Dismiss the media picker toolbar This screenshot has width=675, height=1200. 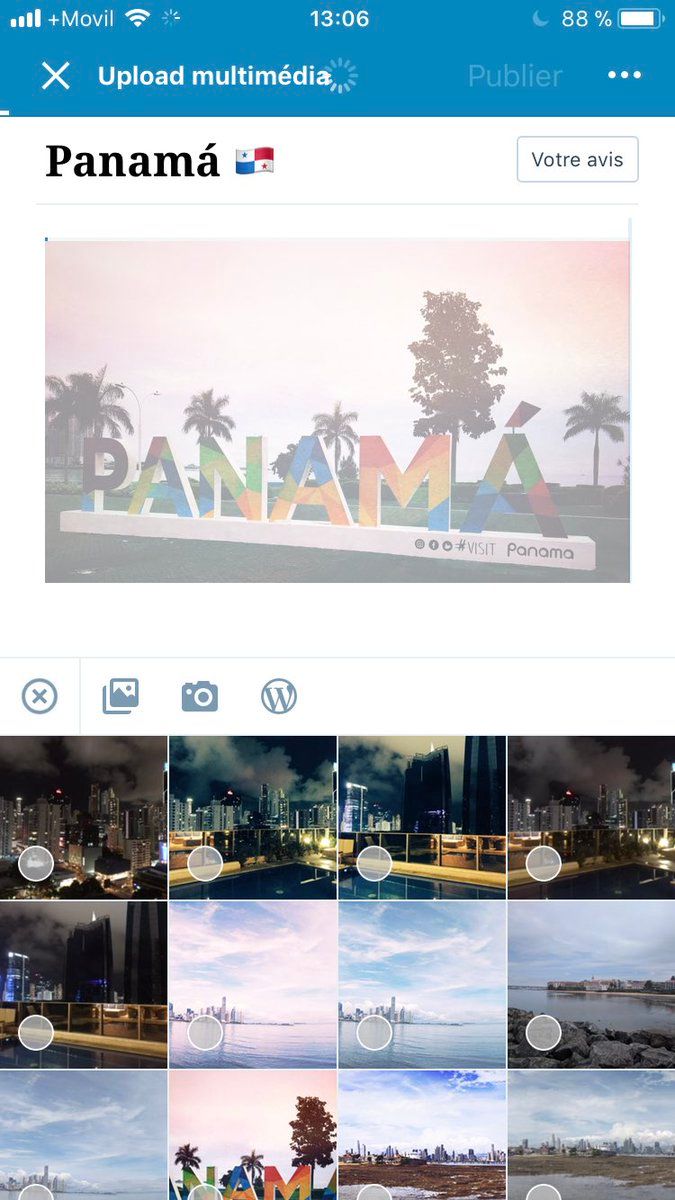tap(39, 696)
